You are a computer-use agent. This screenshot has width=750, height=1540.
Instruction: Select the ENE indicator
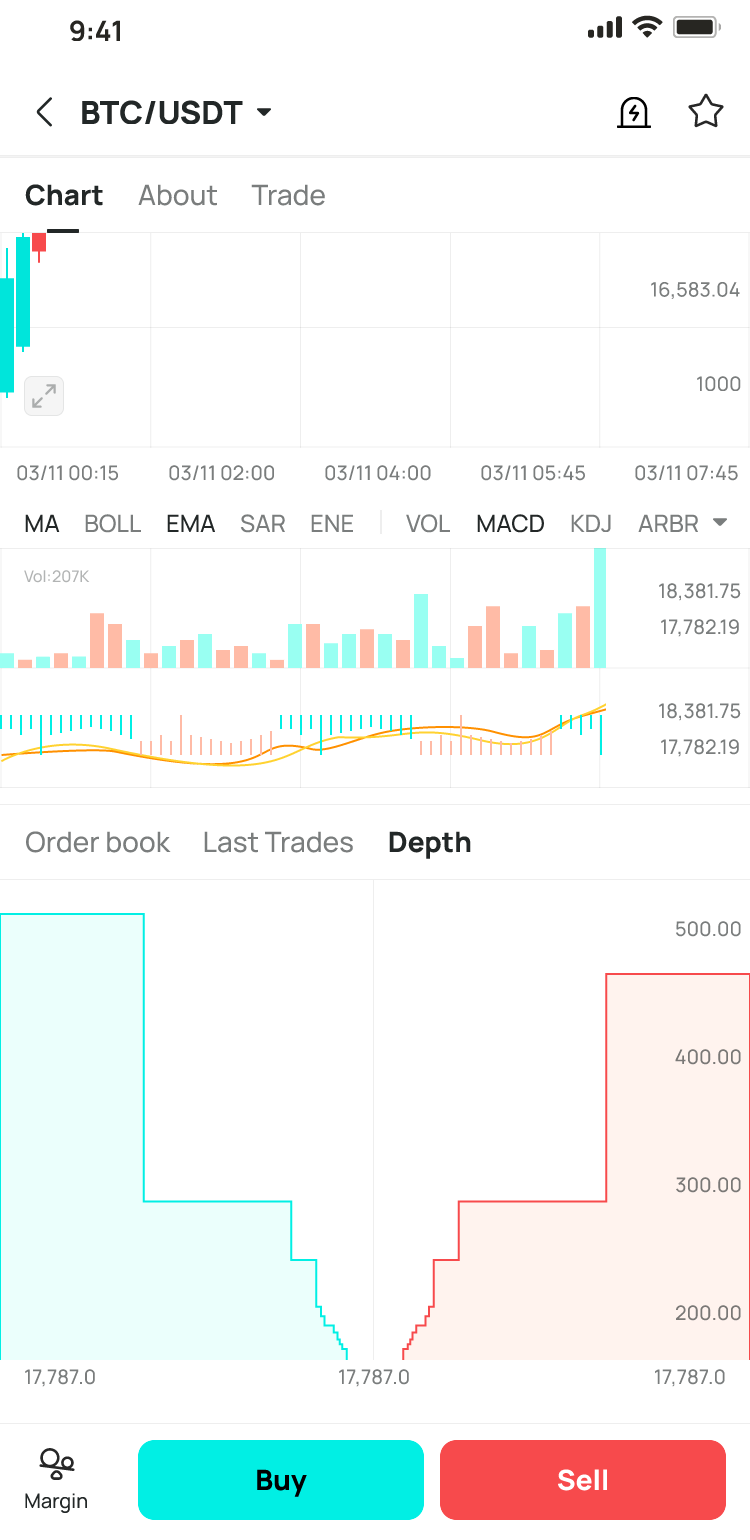click(332, 523)
